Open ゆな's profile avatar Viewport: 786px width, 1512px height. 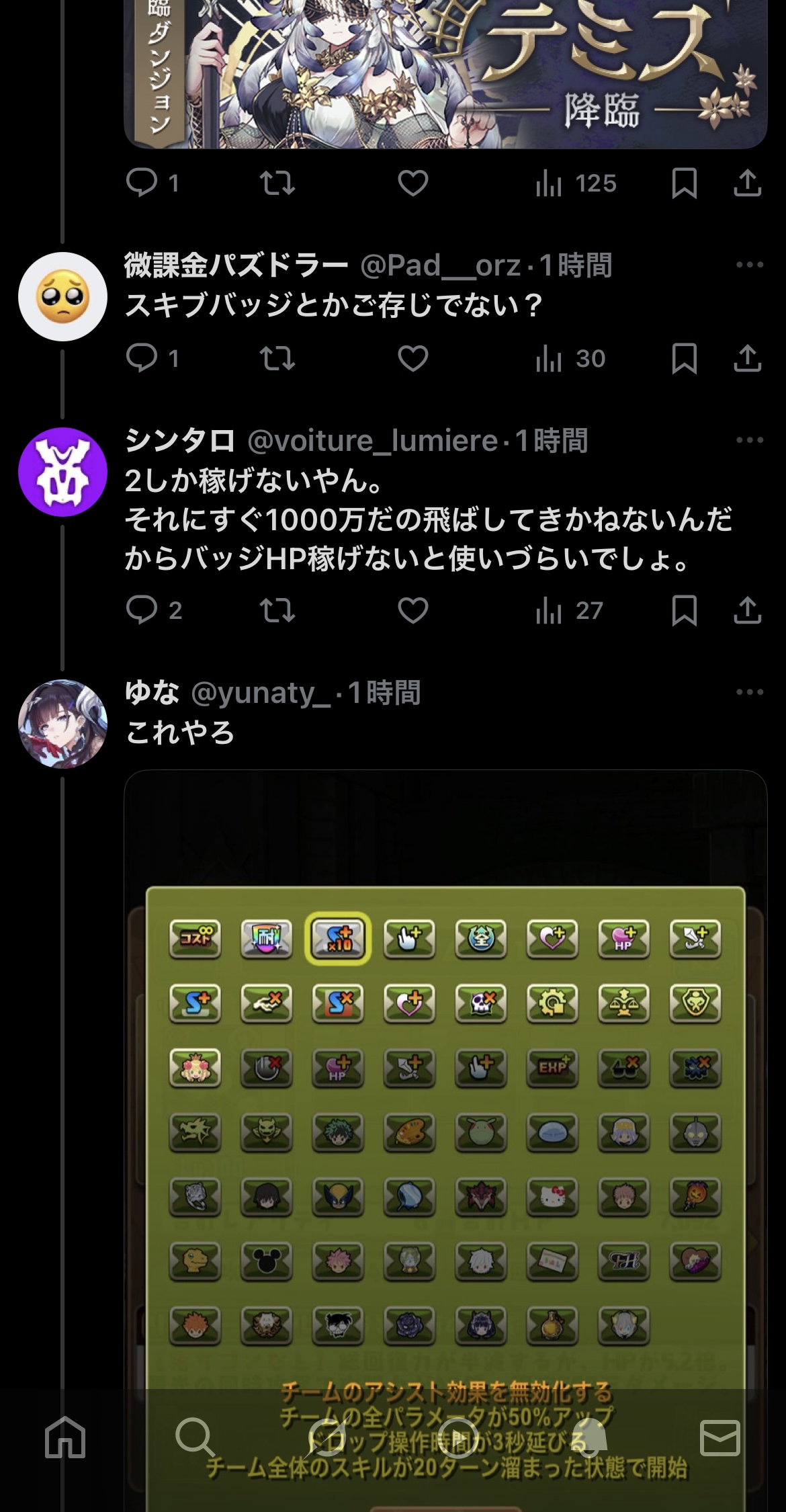(62, 724)
